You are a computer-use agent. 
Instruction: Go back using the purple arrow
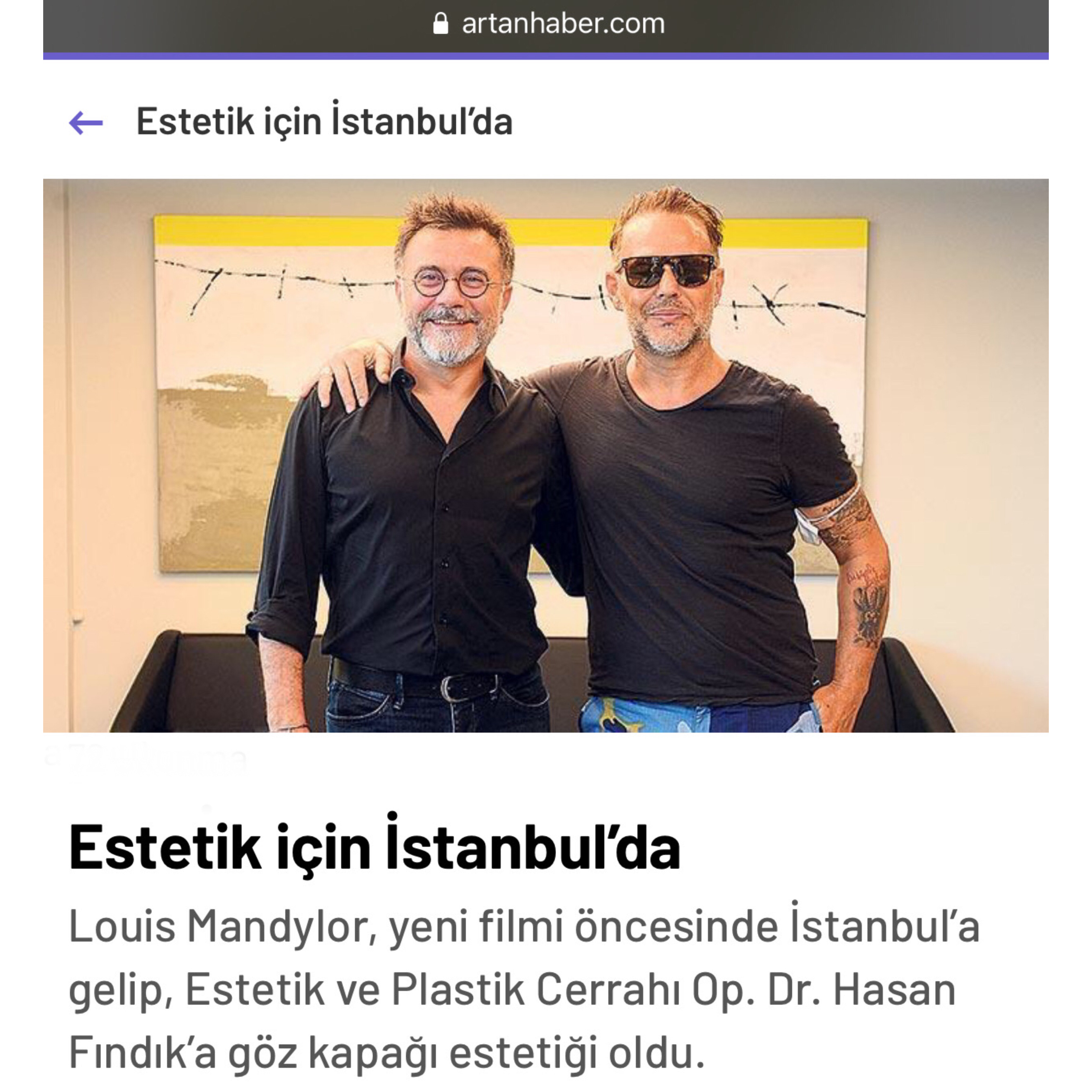point(86,123)
